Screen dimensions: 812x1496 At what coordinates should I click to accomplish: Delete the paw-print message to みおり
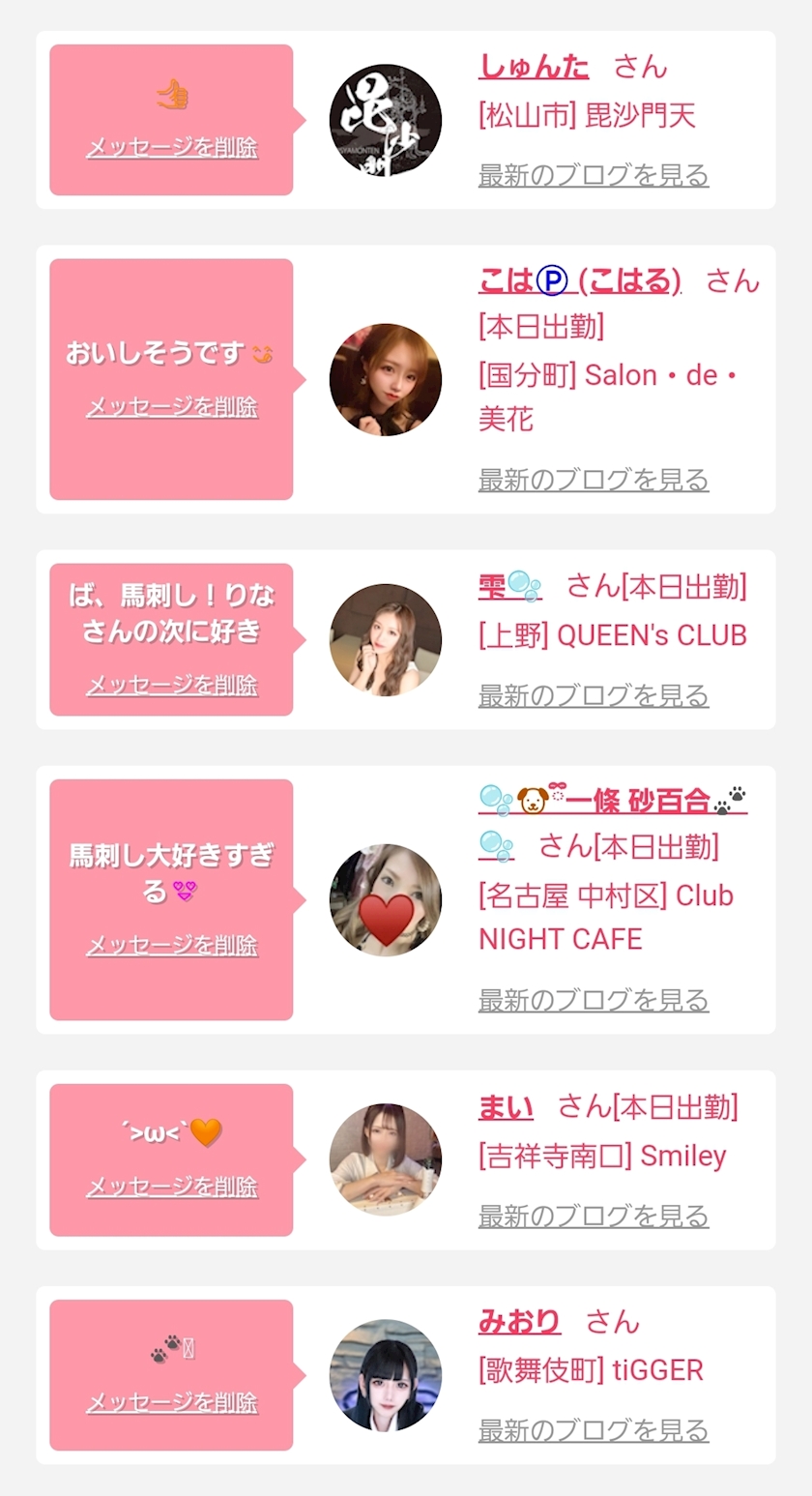[x=172, y=1402]
